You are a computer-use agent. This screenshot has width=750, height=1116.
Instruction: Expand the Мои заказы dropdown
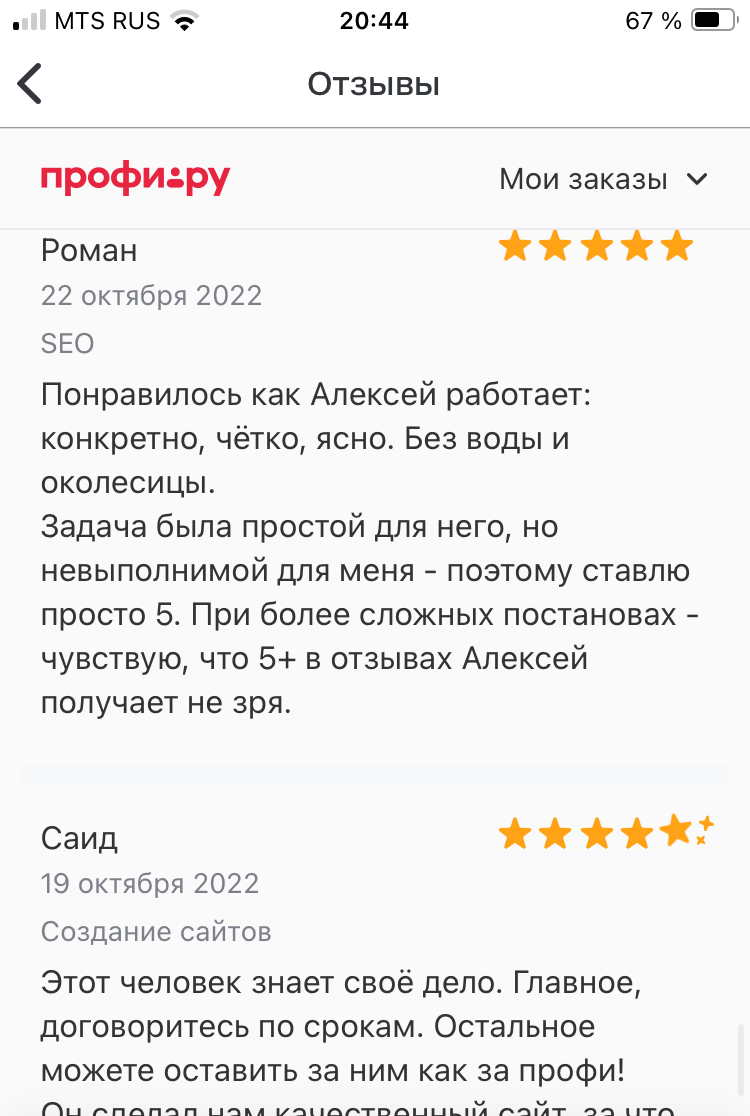pyautogui.click(x=603, y=180)
